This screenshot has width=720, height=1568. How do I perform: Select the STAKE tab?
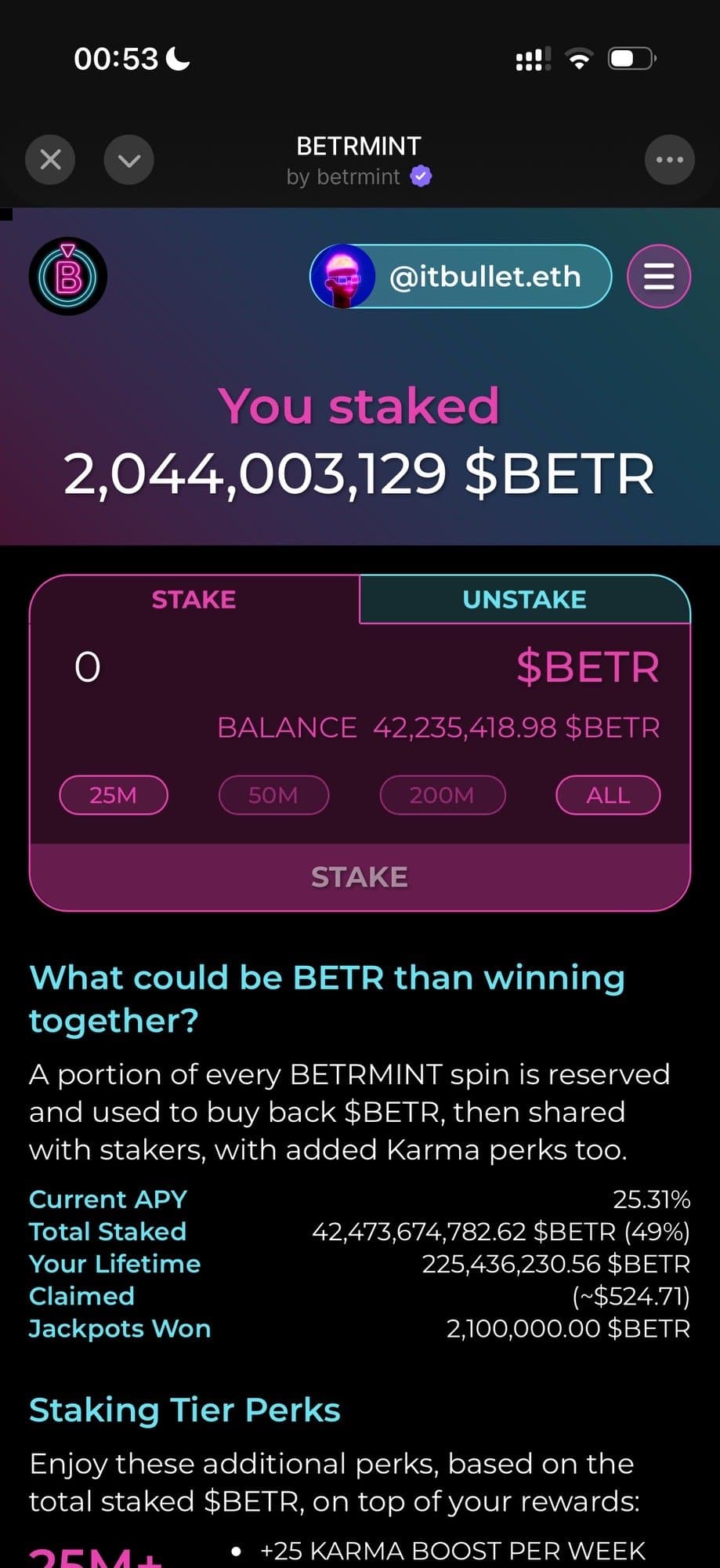194,600
